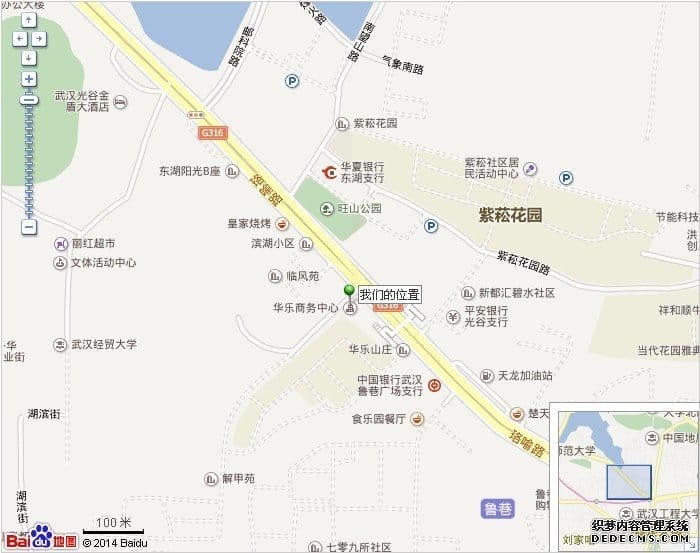Pan the map right with the arrow
Viewport: 700px width, 553px height.
tap(40, 39)
